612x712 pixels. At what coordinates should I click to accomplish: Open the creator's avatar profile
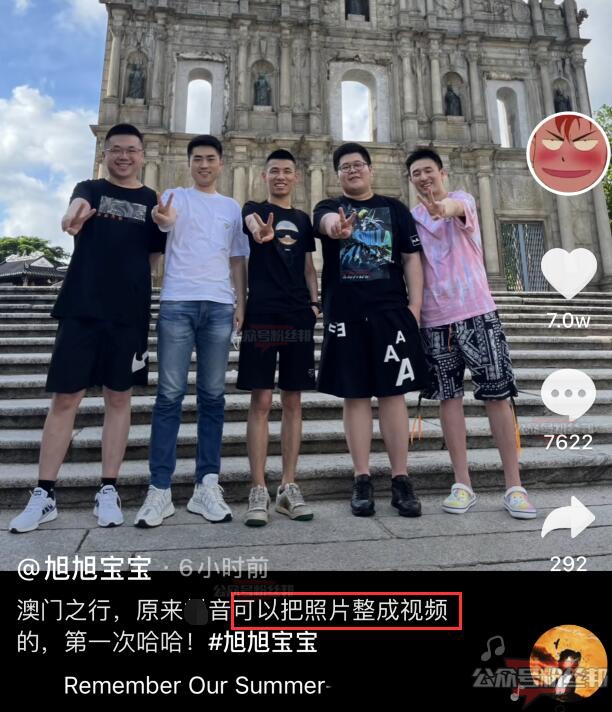click(x=567, y=153)
